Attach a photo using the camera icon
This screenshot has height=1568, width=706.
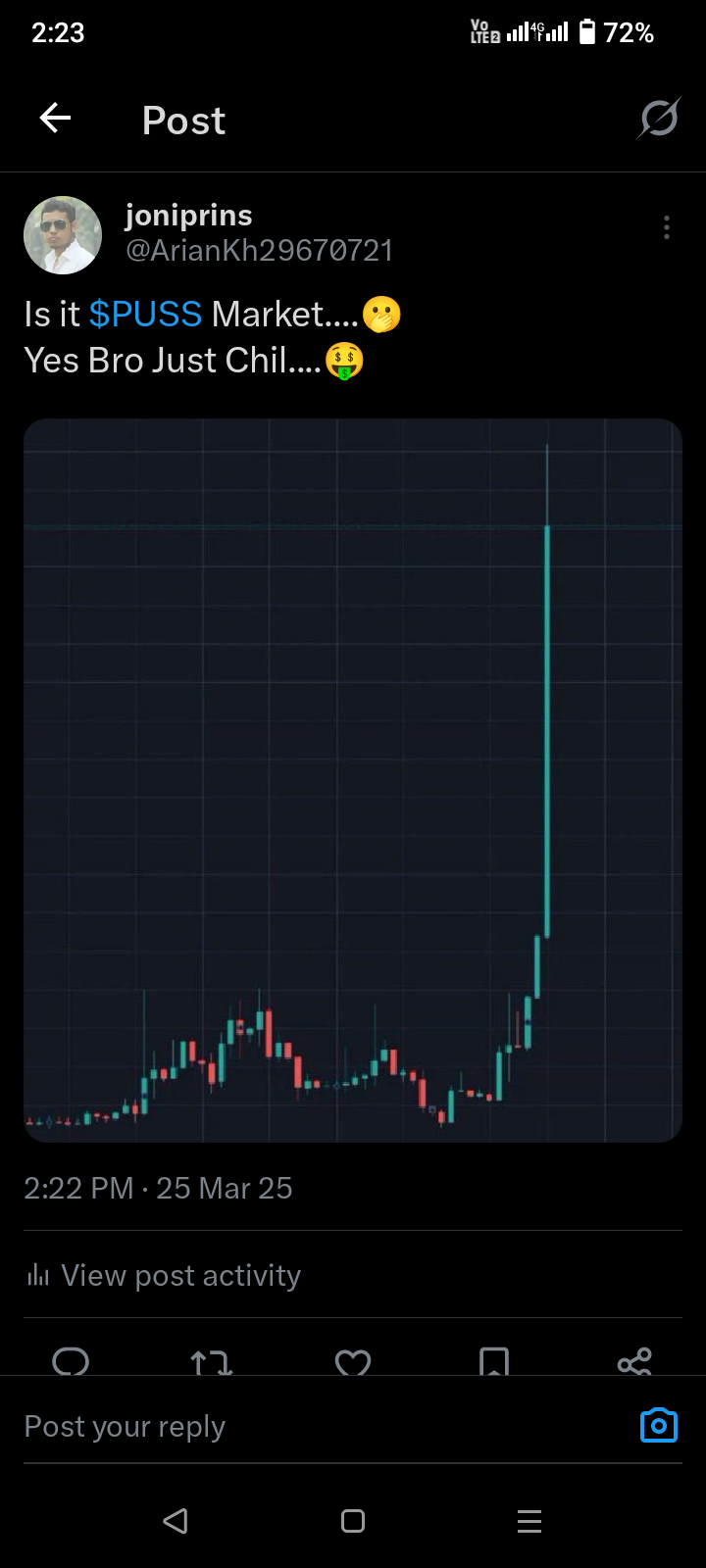click(659, 1425)
